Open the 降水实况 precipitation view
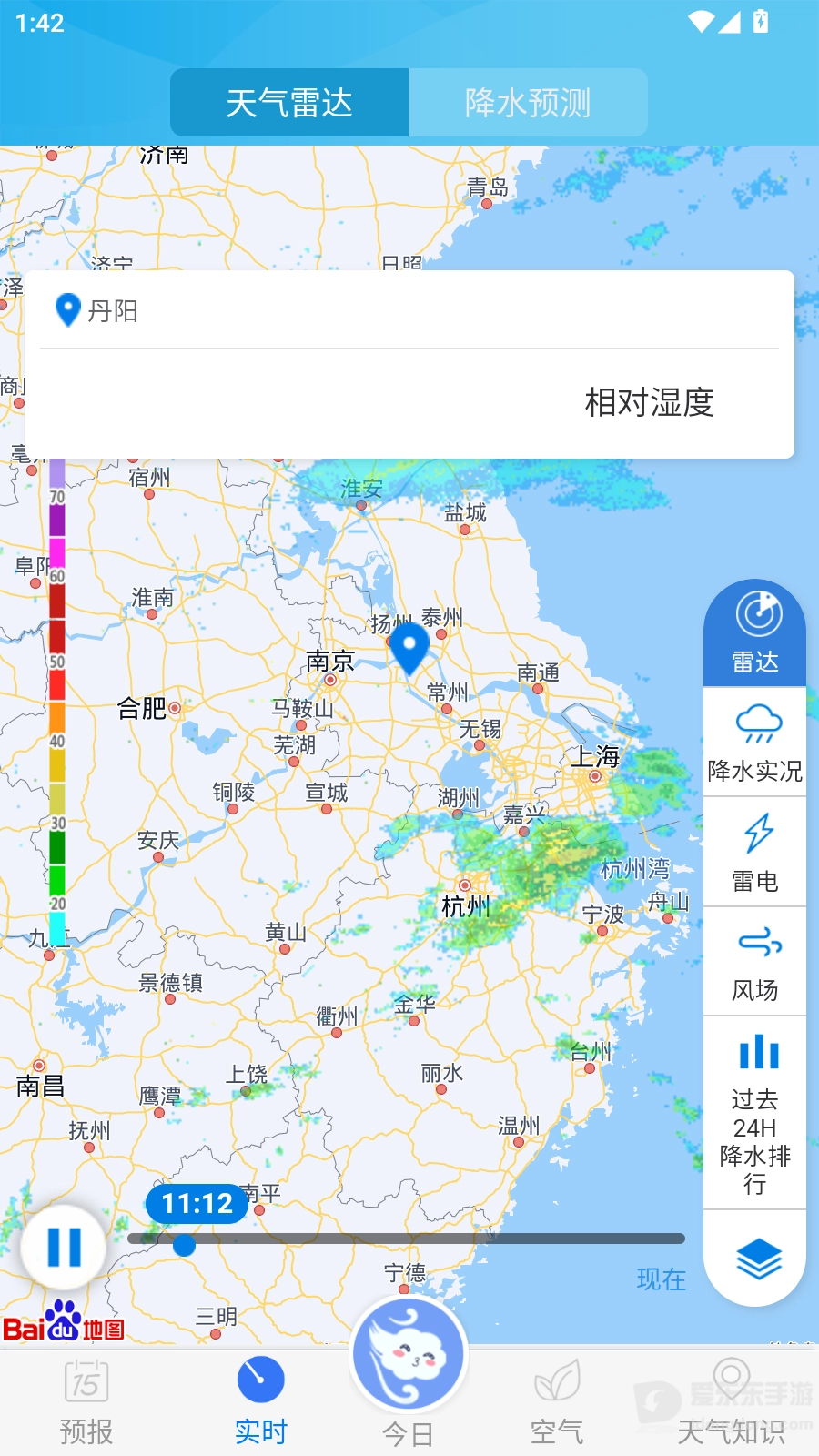Image resolution: width=819 pixels, height=1456 pixels. [756, 742]
